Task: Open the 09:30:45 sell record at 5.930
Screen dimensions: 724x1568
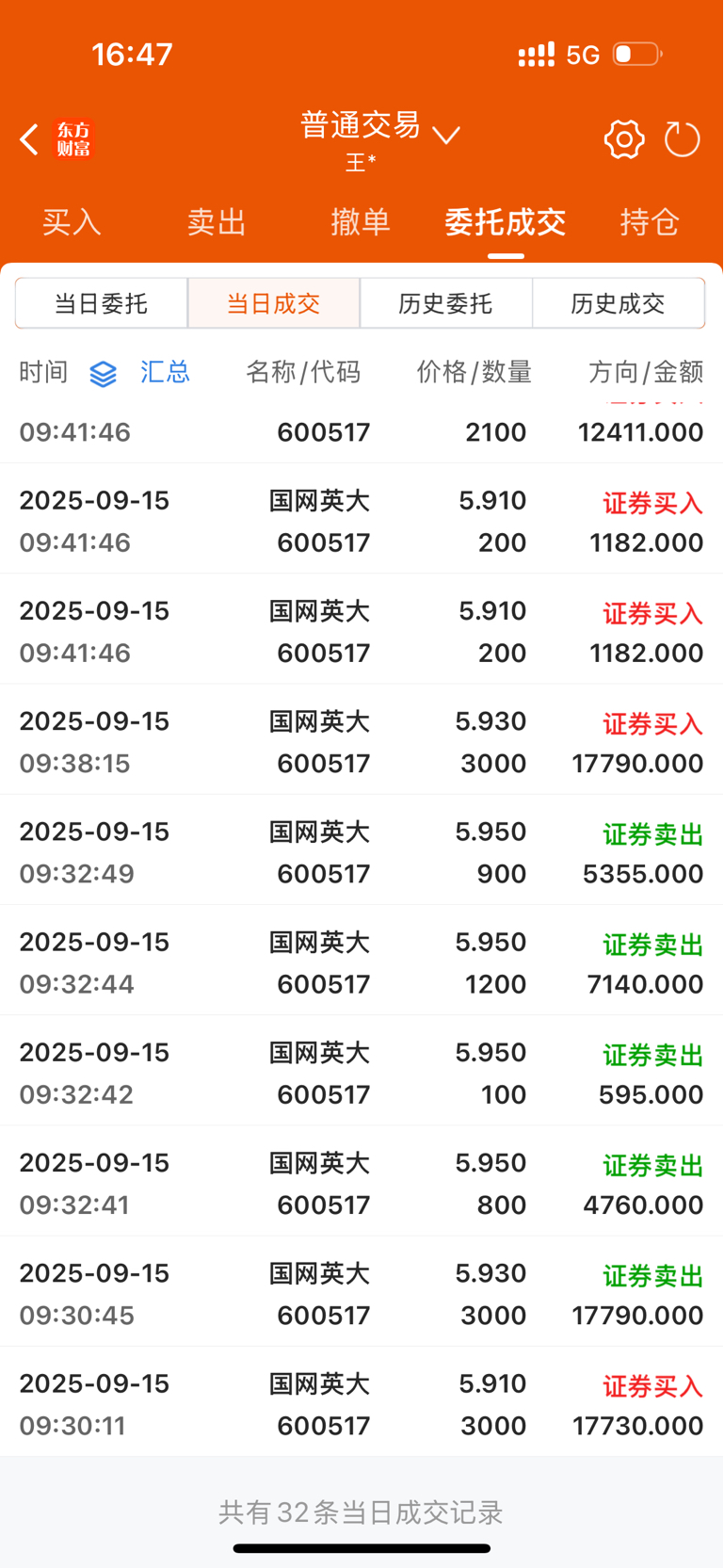Action: [362, 1292]
